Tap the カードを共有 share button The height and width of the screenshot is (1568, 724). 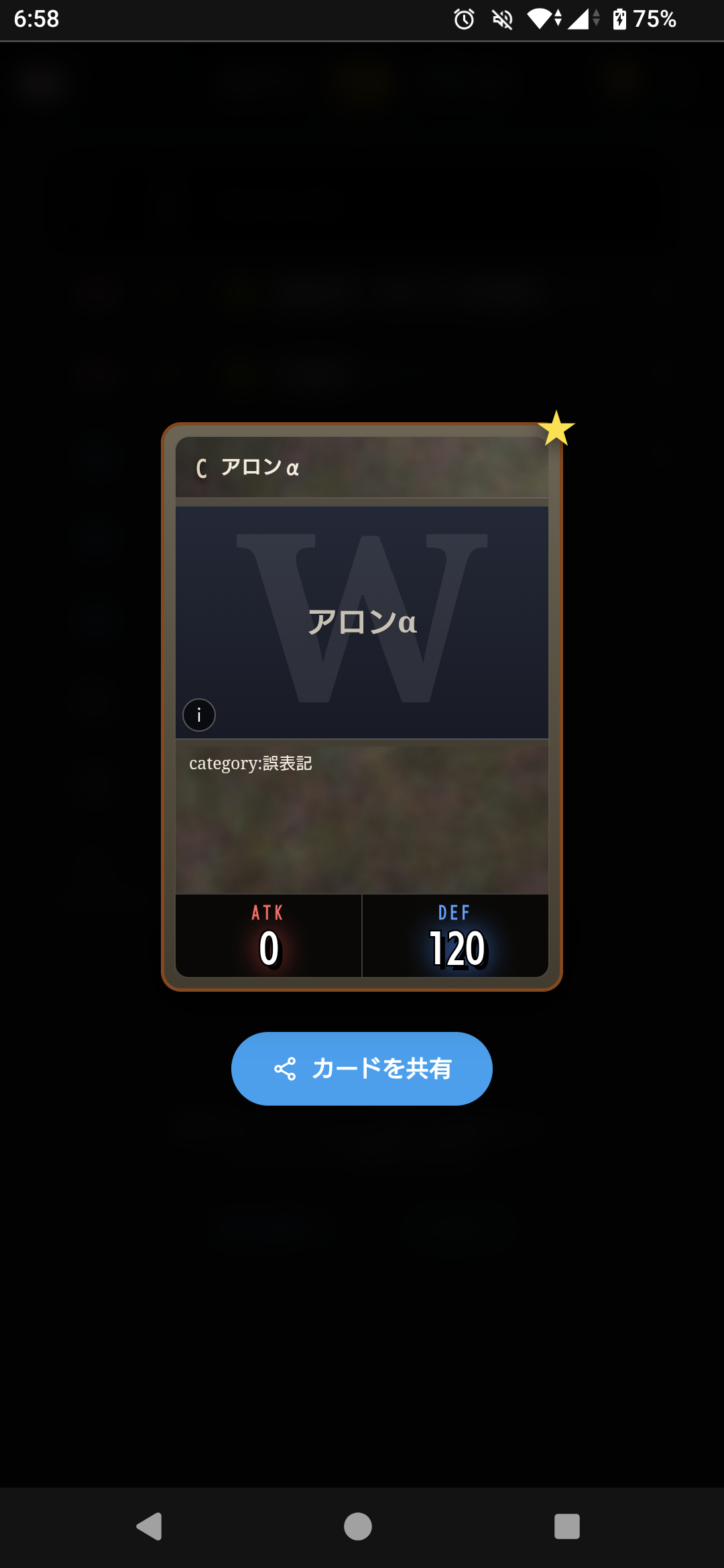point(361,1068)
